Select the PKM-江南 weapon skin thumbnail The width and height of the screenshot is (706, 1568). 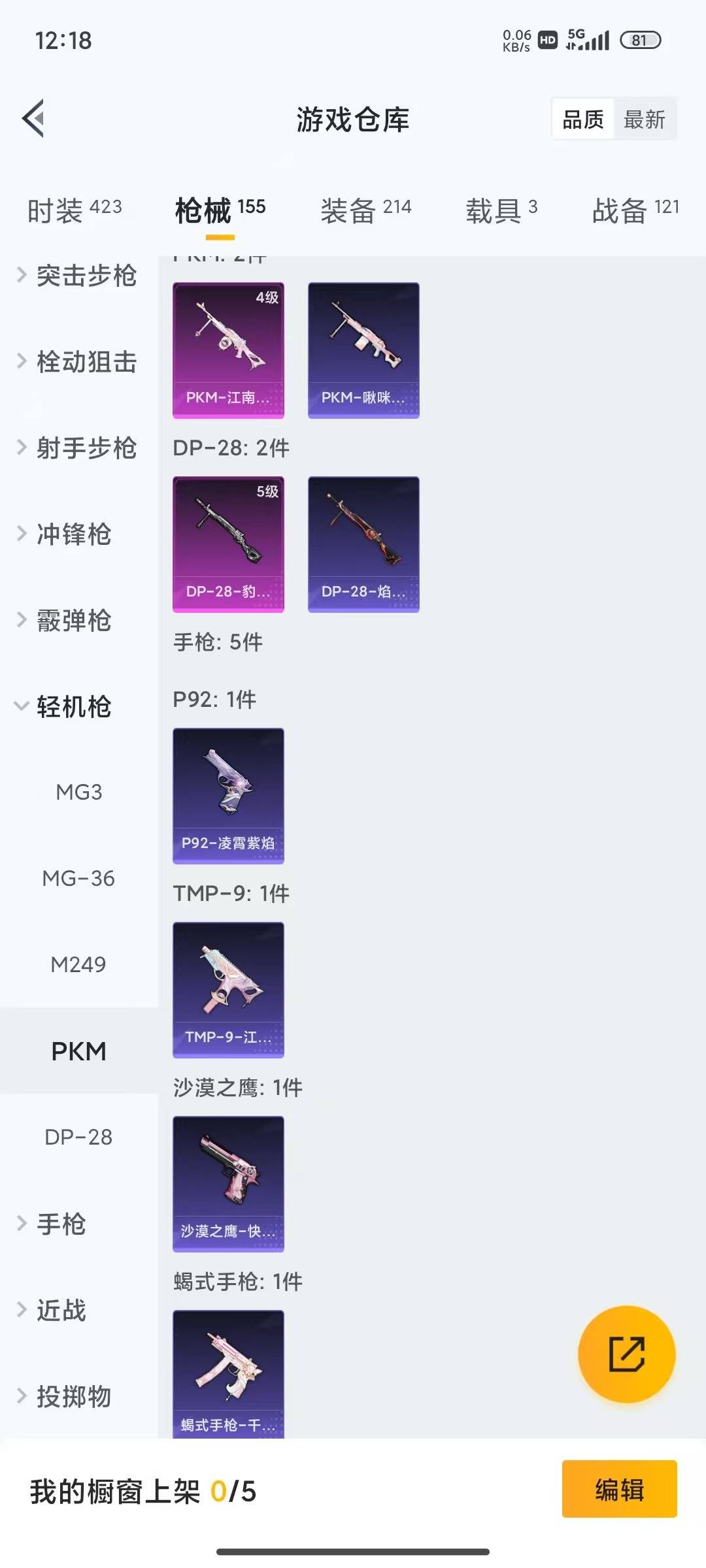(x=227, y=350)
